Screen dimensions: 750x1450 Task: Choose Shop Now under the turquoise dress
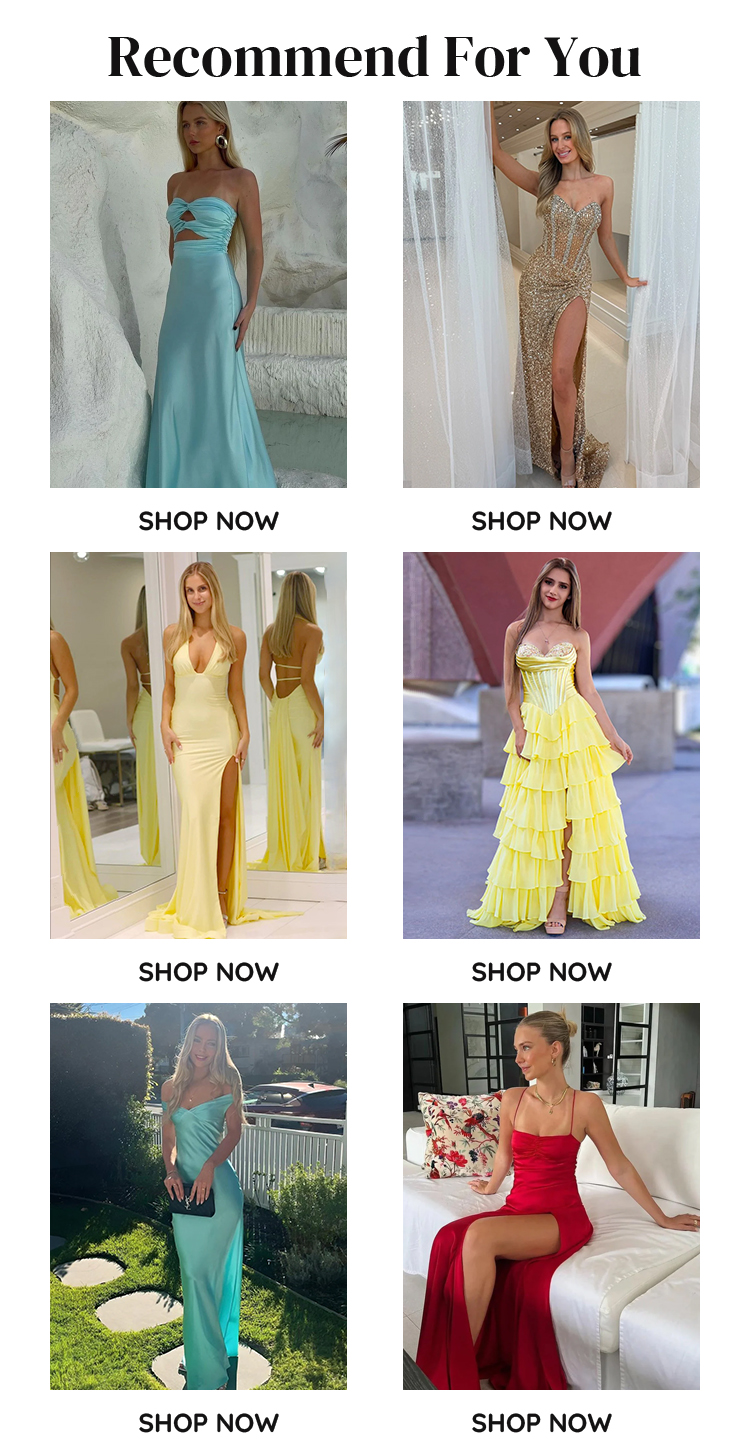(x=208, y=1422)
